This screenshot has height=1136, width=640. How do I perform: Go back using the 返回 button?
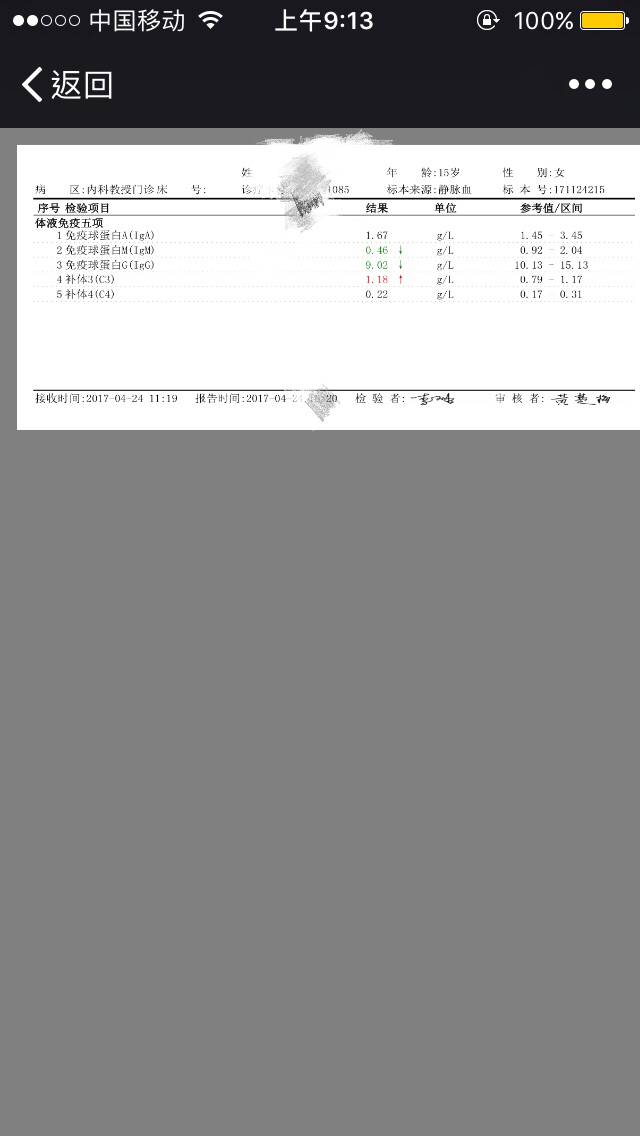66,85
